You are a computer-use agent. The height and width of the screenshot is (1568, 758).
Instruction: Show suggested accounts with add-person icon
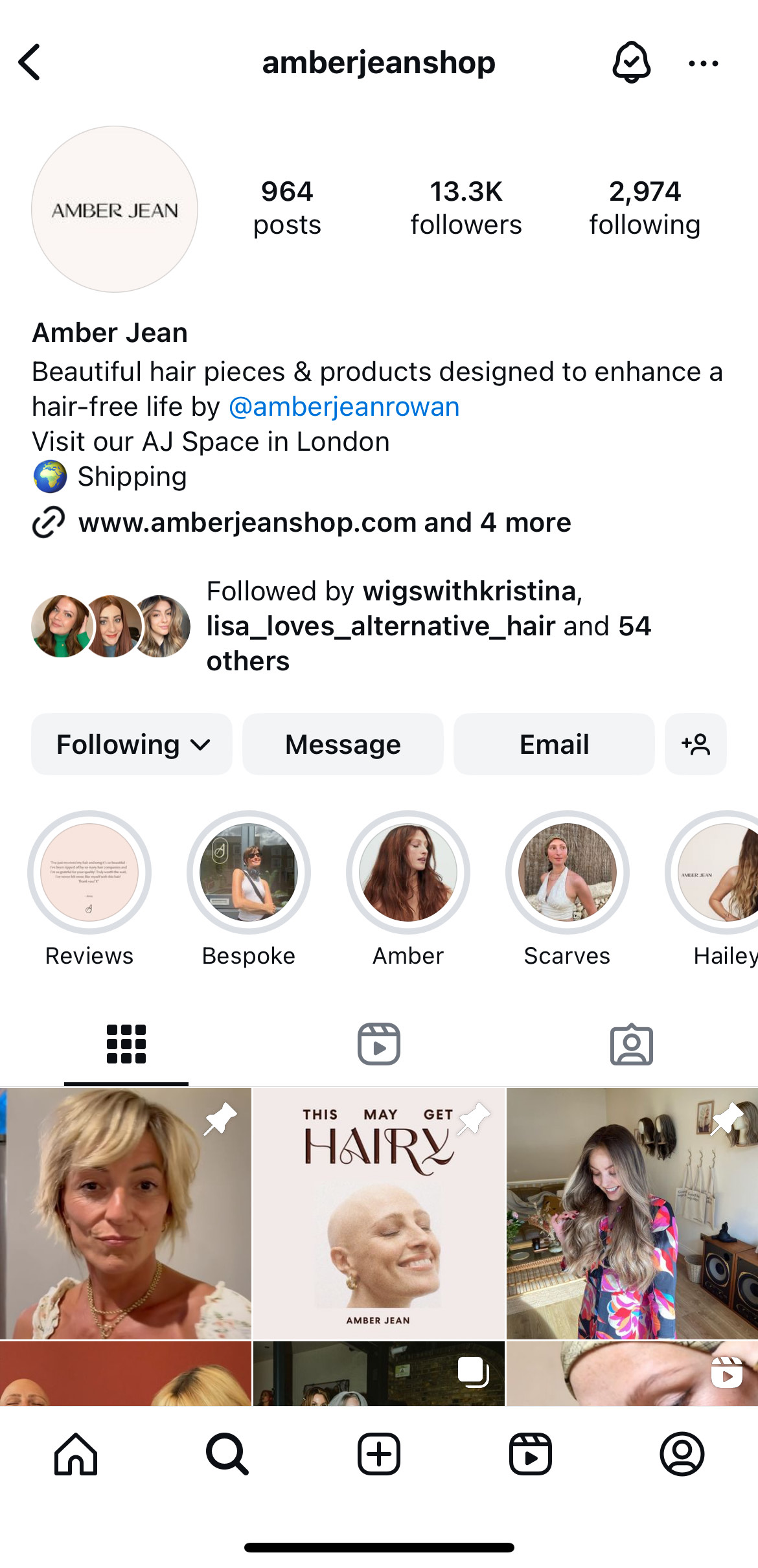(696, 744)
